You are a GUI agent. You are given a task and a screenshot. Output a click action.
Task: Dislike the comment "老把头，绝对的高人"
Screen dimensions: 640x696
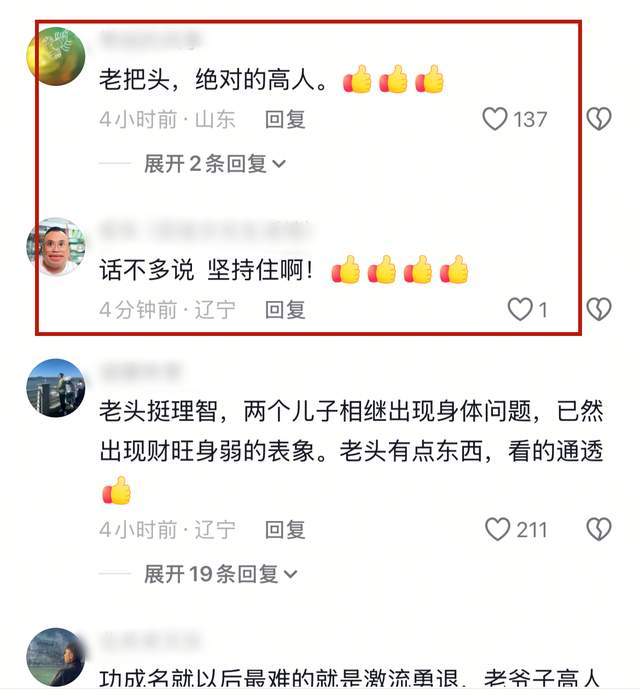tap(598, 119)
